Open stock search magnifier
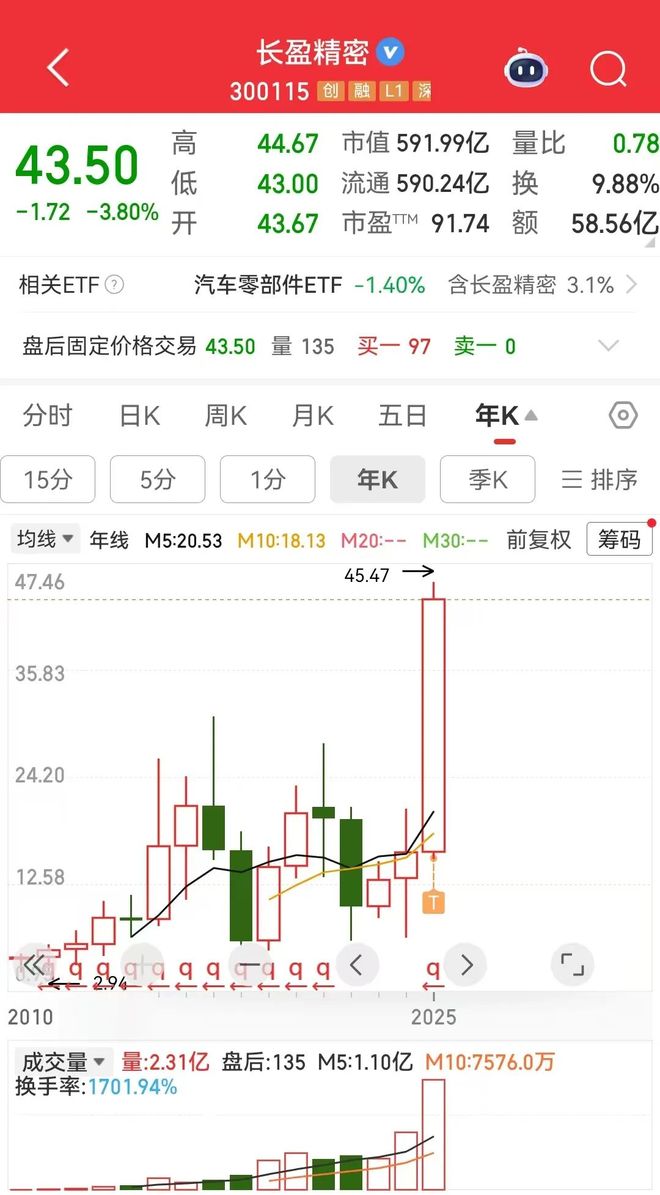Screen dimensions: 660x1195 coord(607,68)
